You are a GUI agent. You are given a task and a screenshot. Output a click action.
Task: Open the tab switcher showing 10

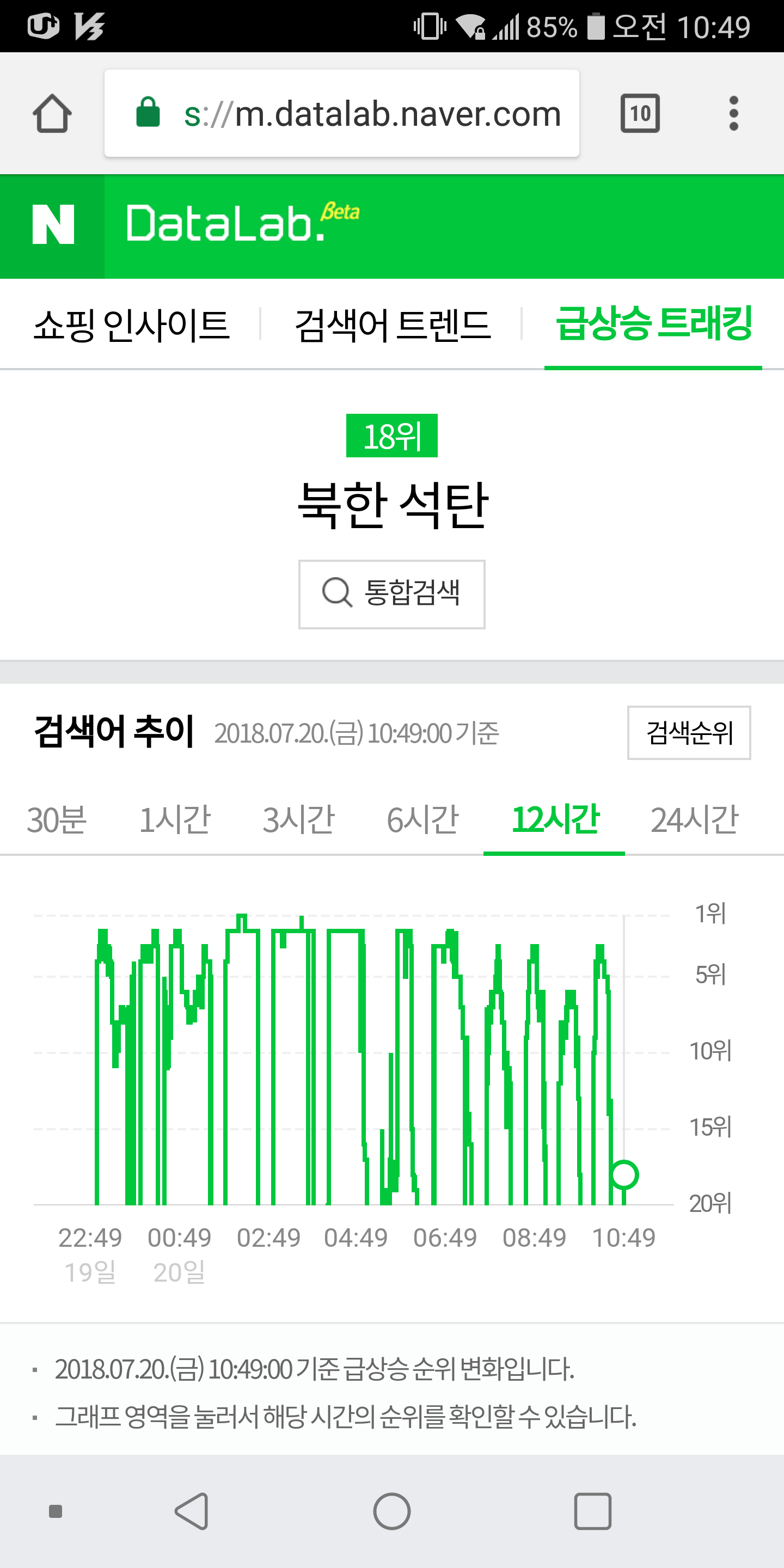(x=640, y=114)
